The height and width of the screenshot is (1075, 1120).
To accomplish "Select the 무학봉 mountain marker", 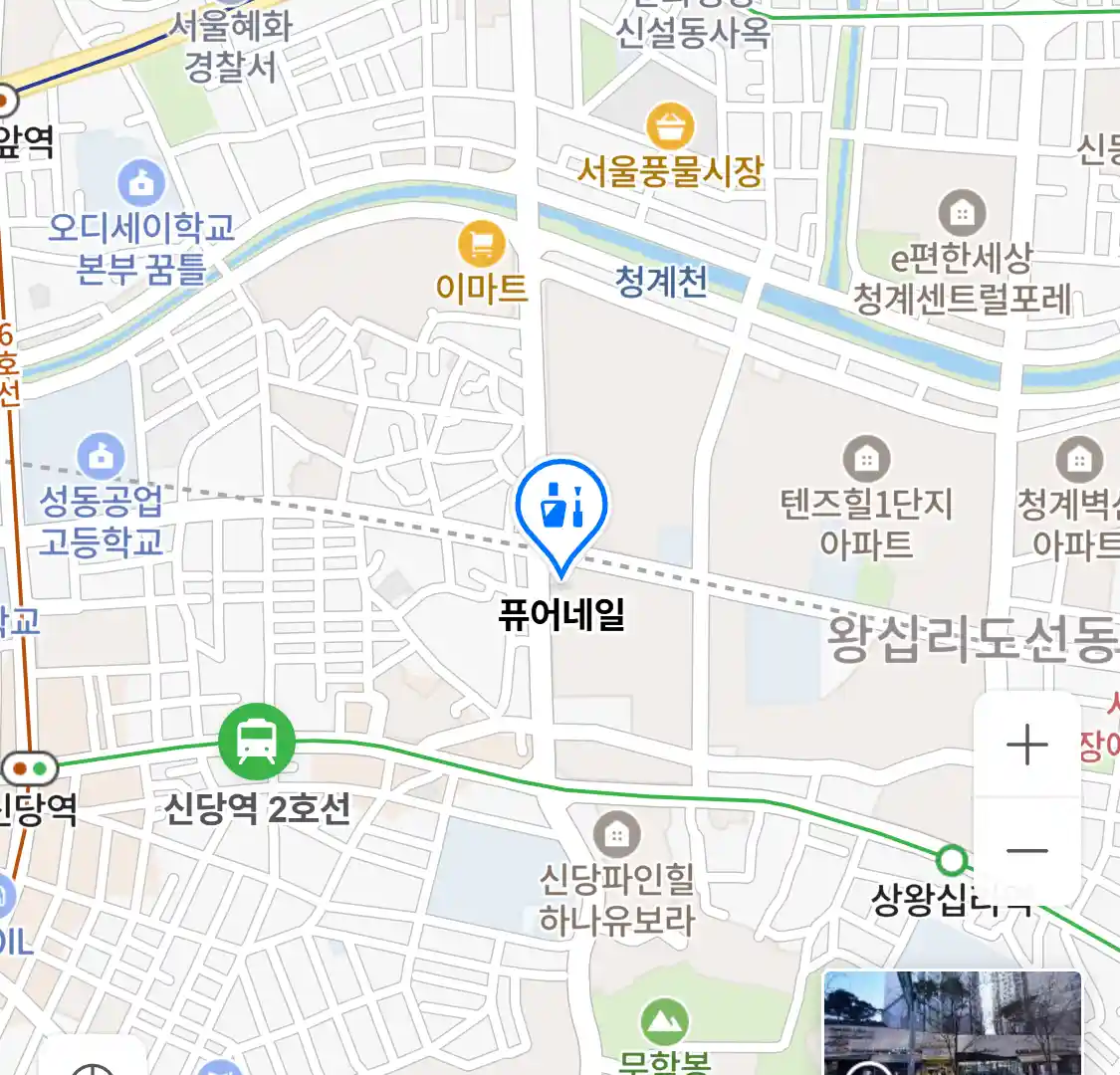I will (x=663, y=1023).
